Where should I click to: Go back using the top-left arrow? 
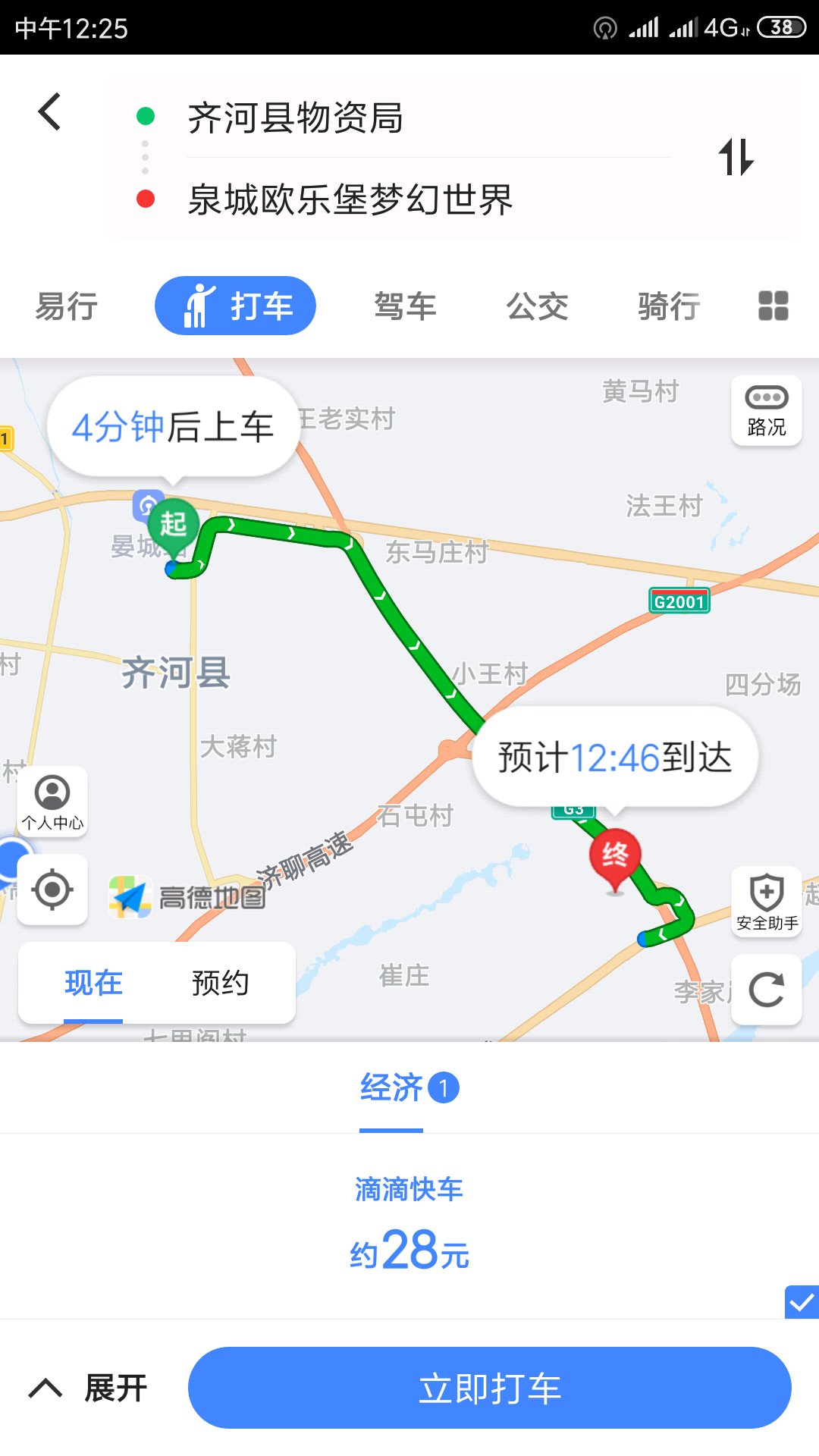click(50, 112)
